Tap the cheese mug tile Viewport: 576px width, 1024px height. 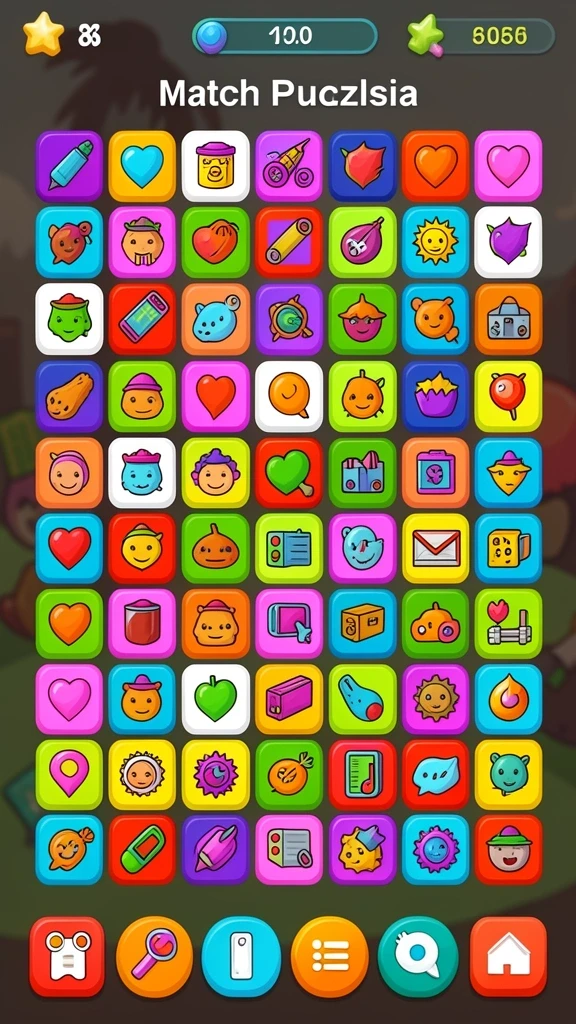click(x=509, y=548)
